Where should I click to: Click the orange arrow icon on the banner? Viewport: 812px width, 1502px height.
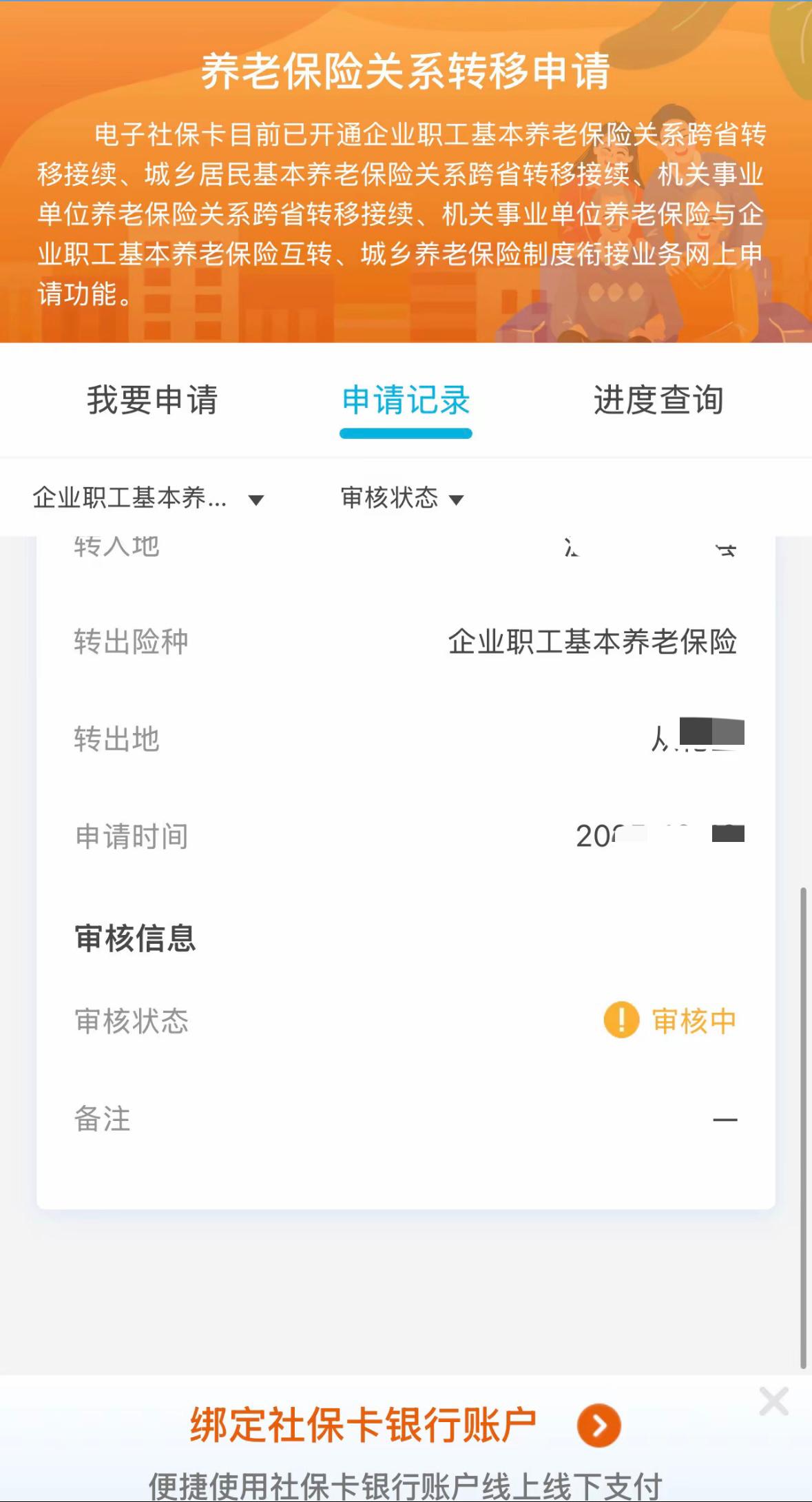pos(598,1425)
